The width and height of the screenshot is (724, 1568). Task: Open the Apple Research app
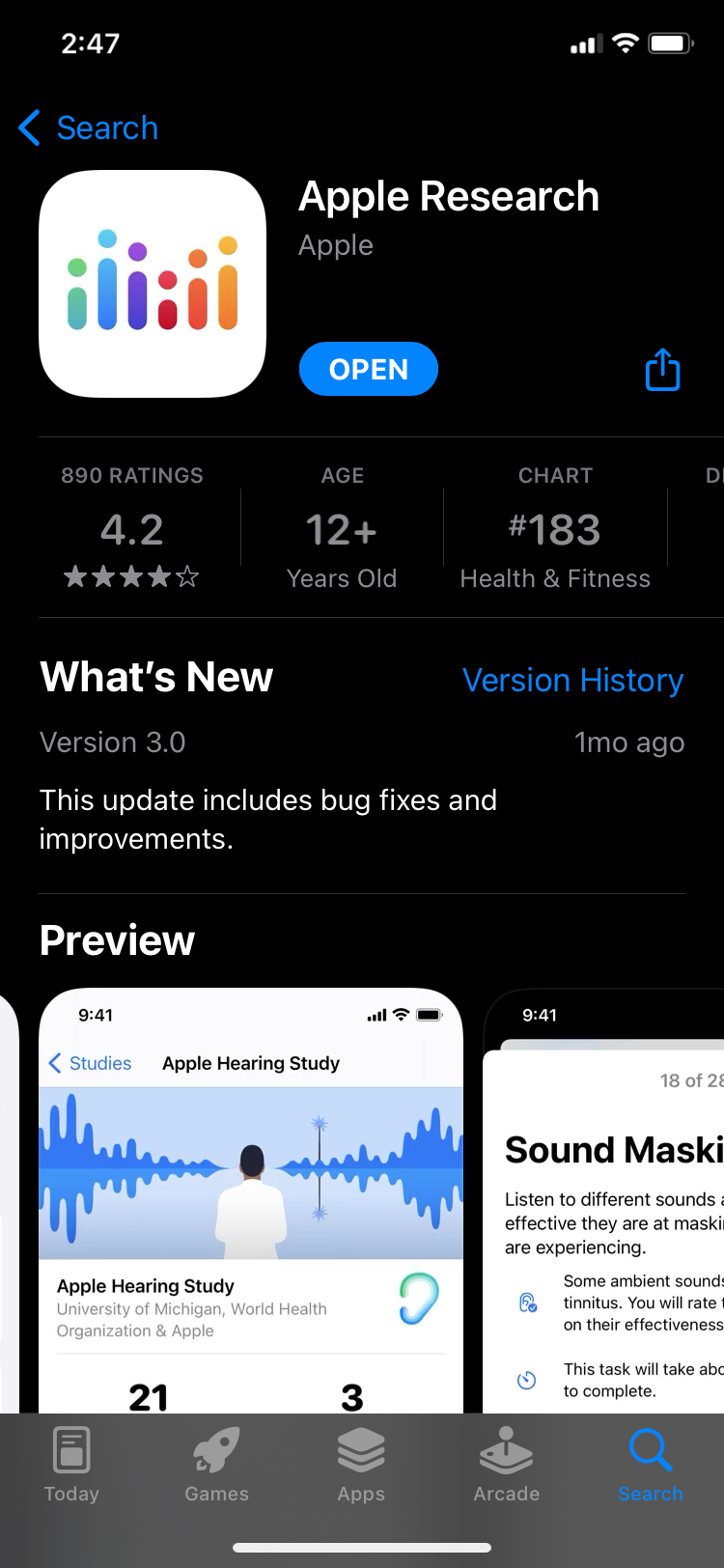368,369
